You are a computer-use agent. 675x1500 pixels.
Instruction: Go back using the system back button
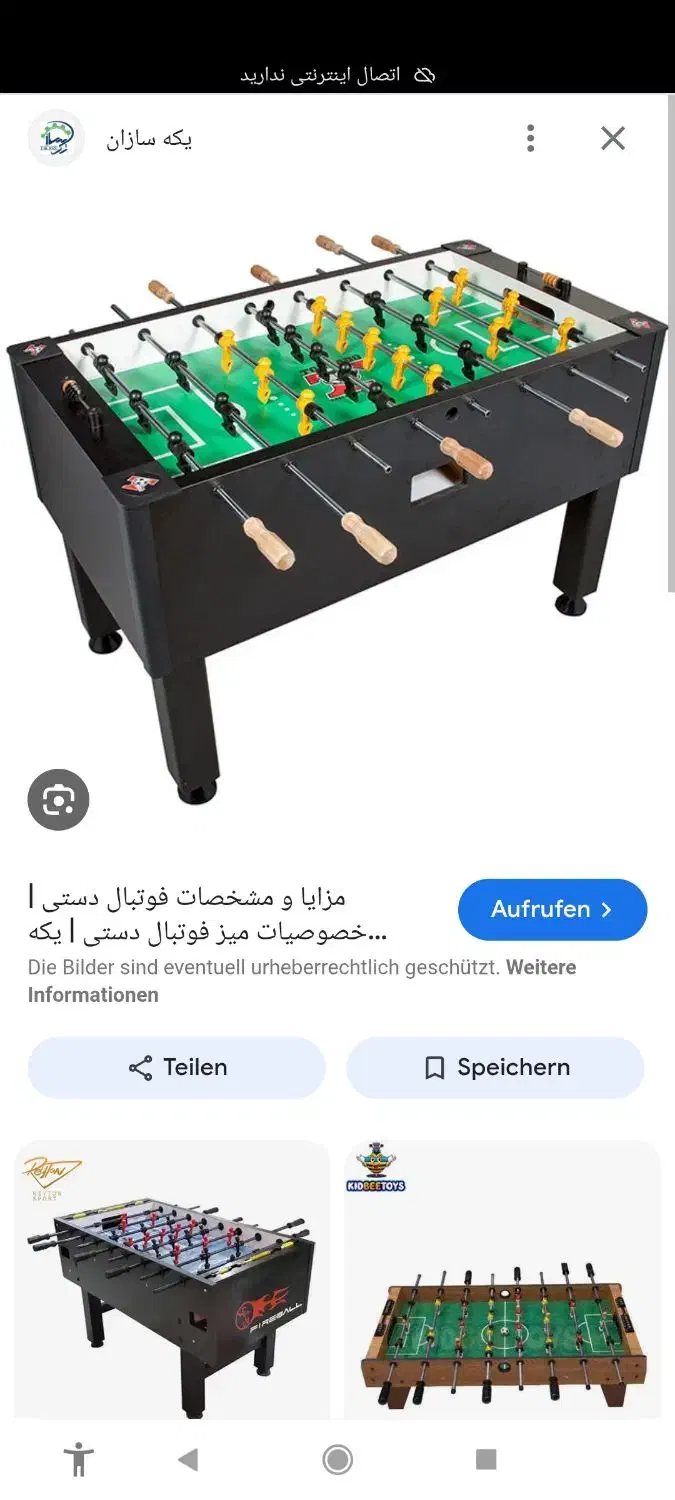click(x=188, y=1459)
